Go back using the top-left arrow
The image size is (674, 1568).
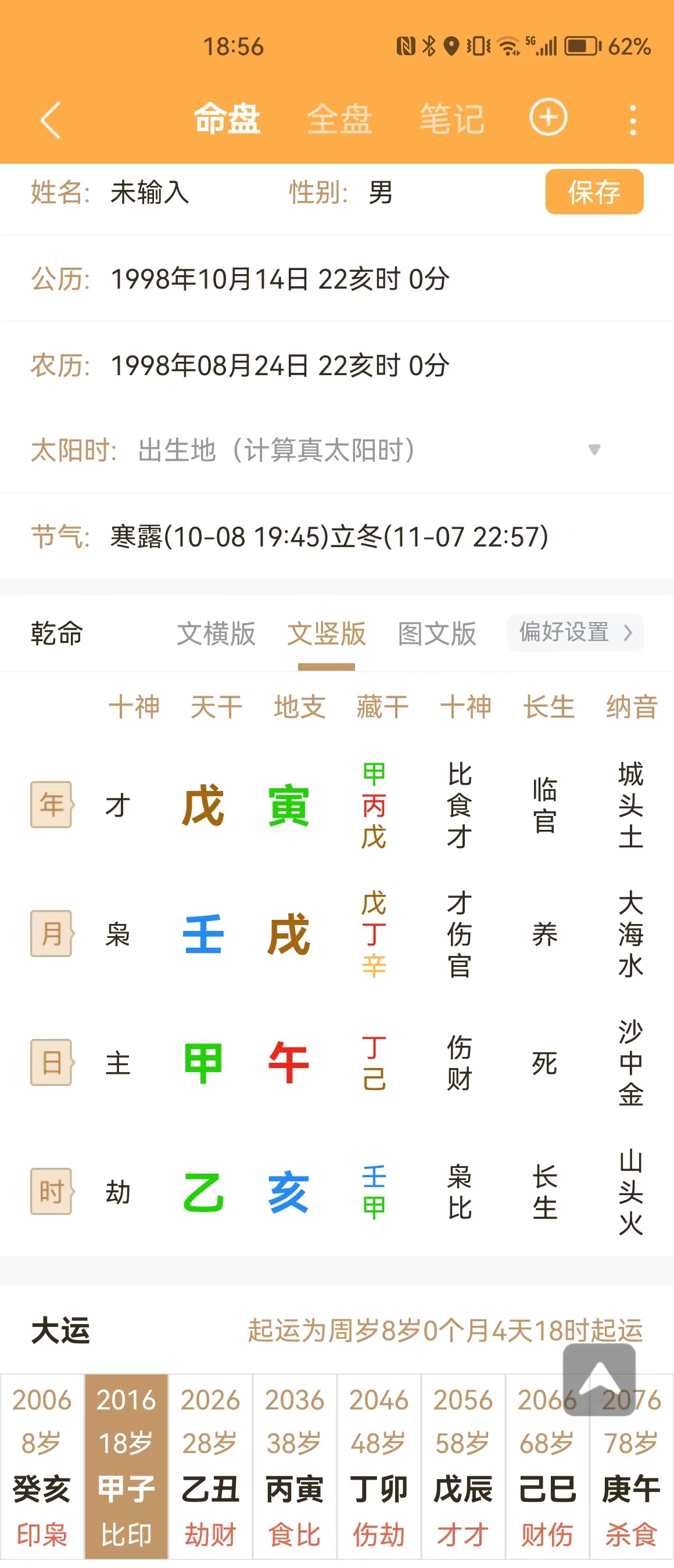click(x=50, y=120)
